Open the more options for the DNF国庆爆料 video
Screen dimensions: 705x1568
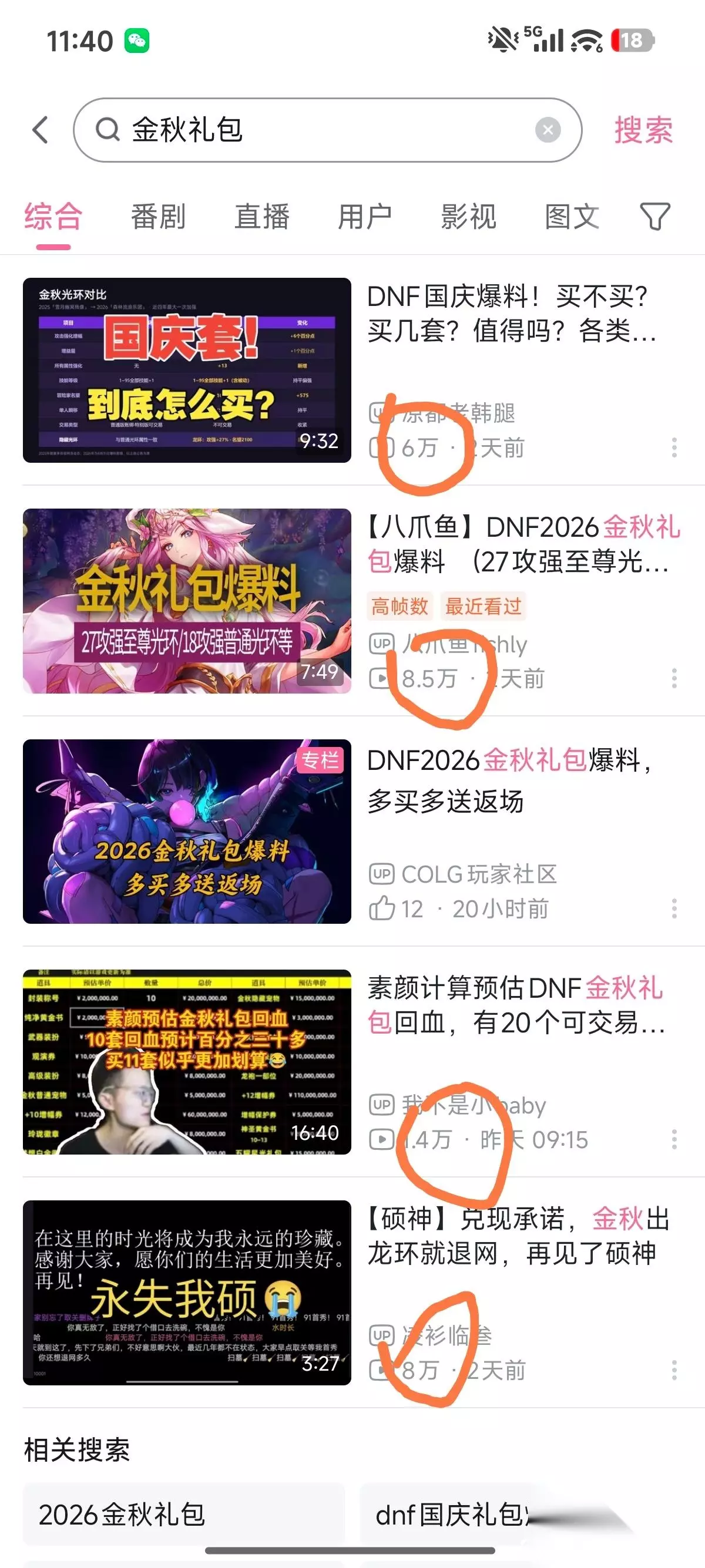point(674,447)
